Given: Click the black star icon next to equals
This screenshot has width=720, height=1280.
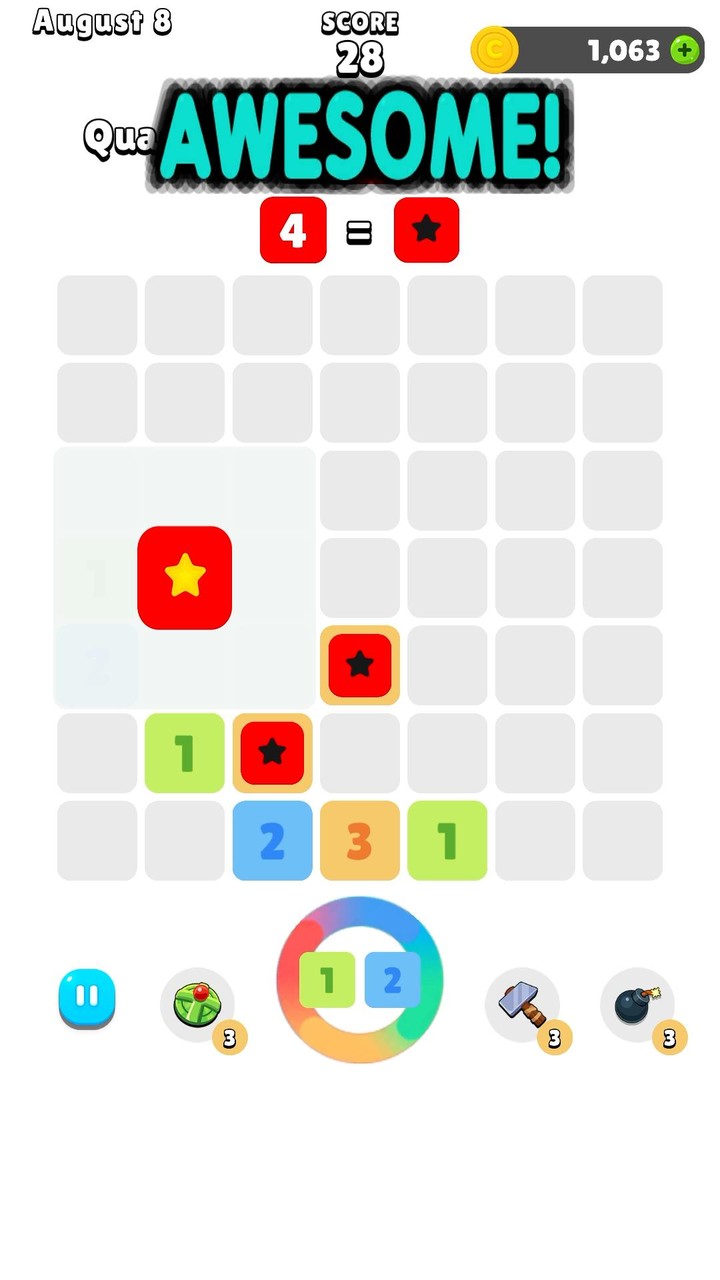Looking at the screenshot, I should click(x=427, y=230).
